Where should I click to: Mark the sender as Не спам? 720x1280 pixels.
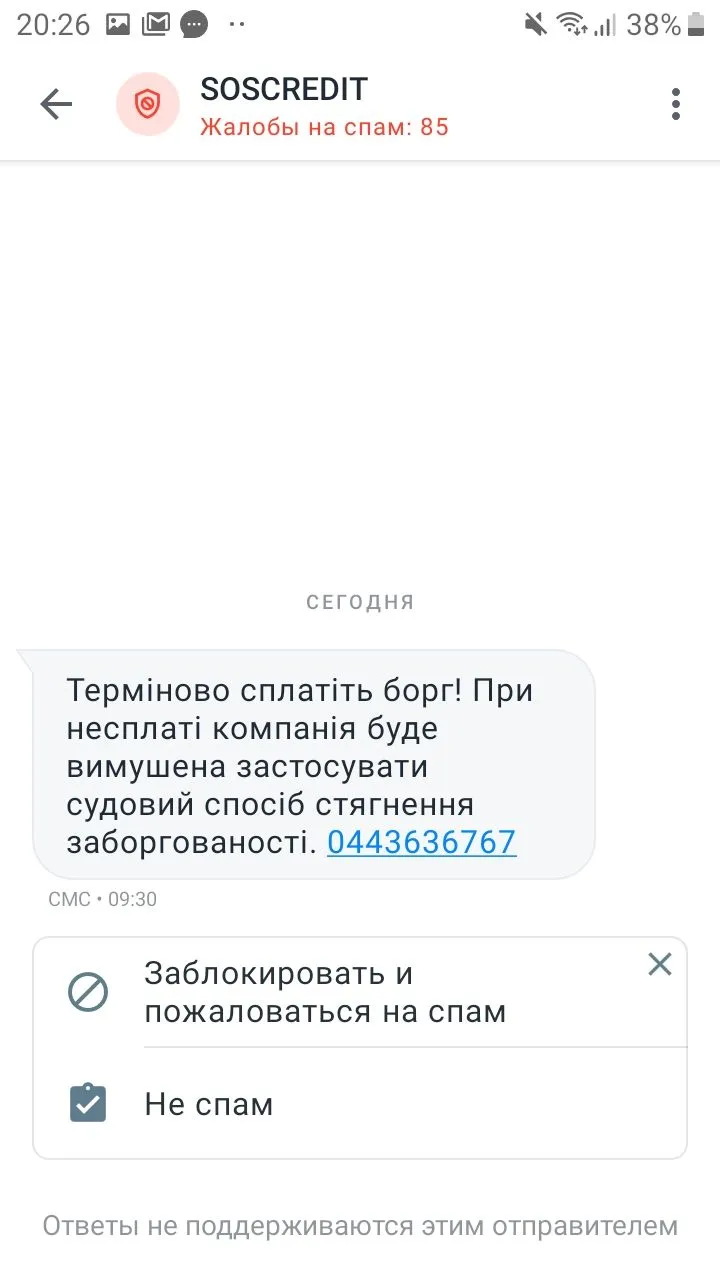[208, 1104]
